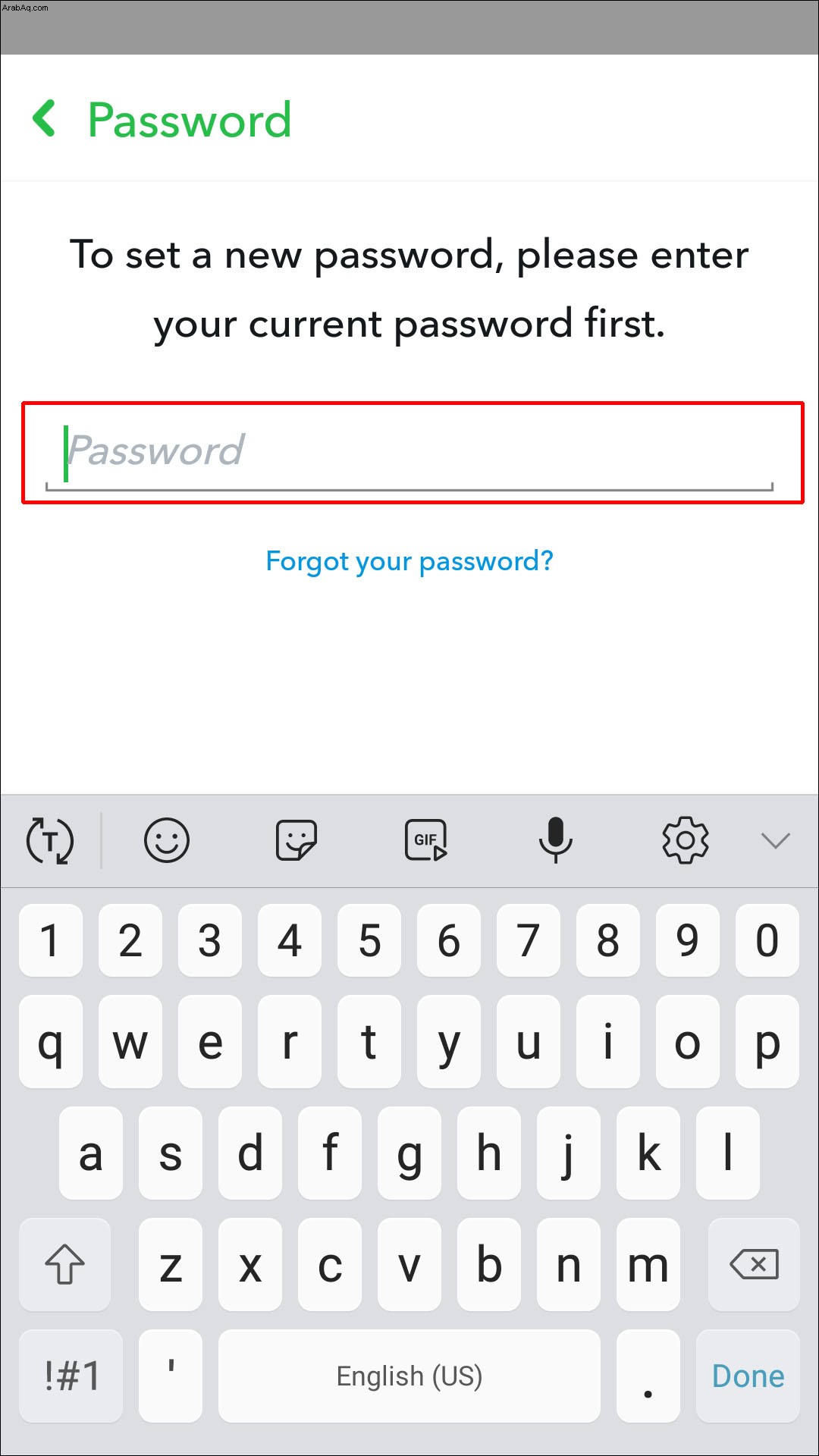Open keyboard settings gear
The image size is (819, 1456).
point(686,840)
